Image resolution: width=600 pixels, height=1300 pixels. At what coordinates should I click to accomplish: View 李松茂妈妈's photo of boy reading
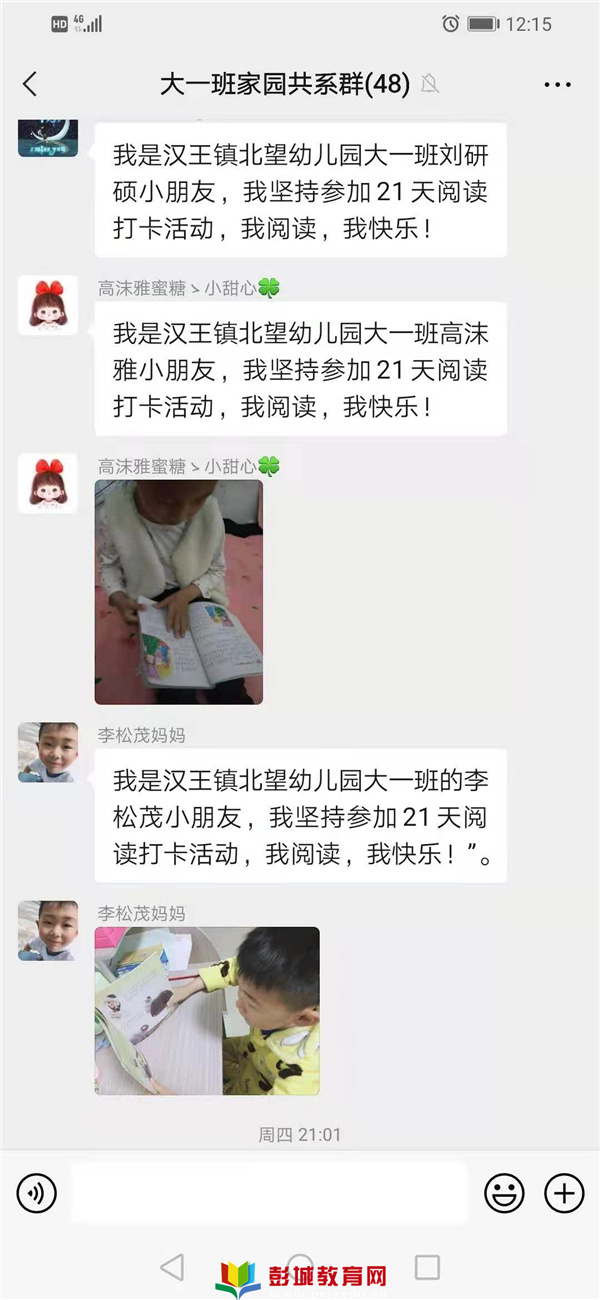(207, 1010)
